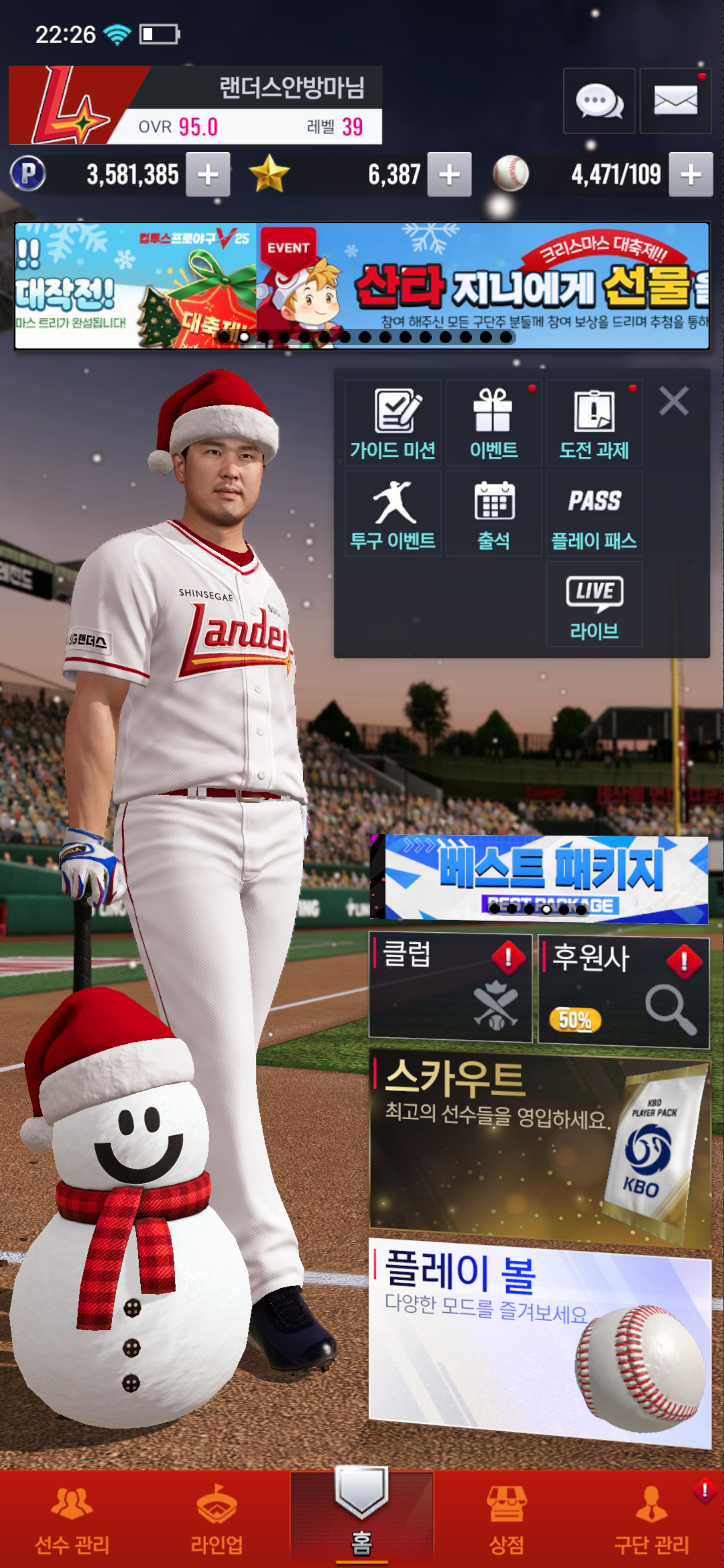
Task: Open the 베스트 패키지 banner
Action: (x=539, y=878)
